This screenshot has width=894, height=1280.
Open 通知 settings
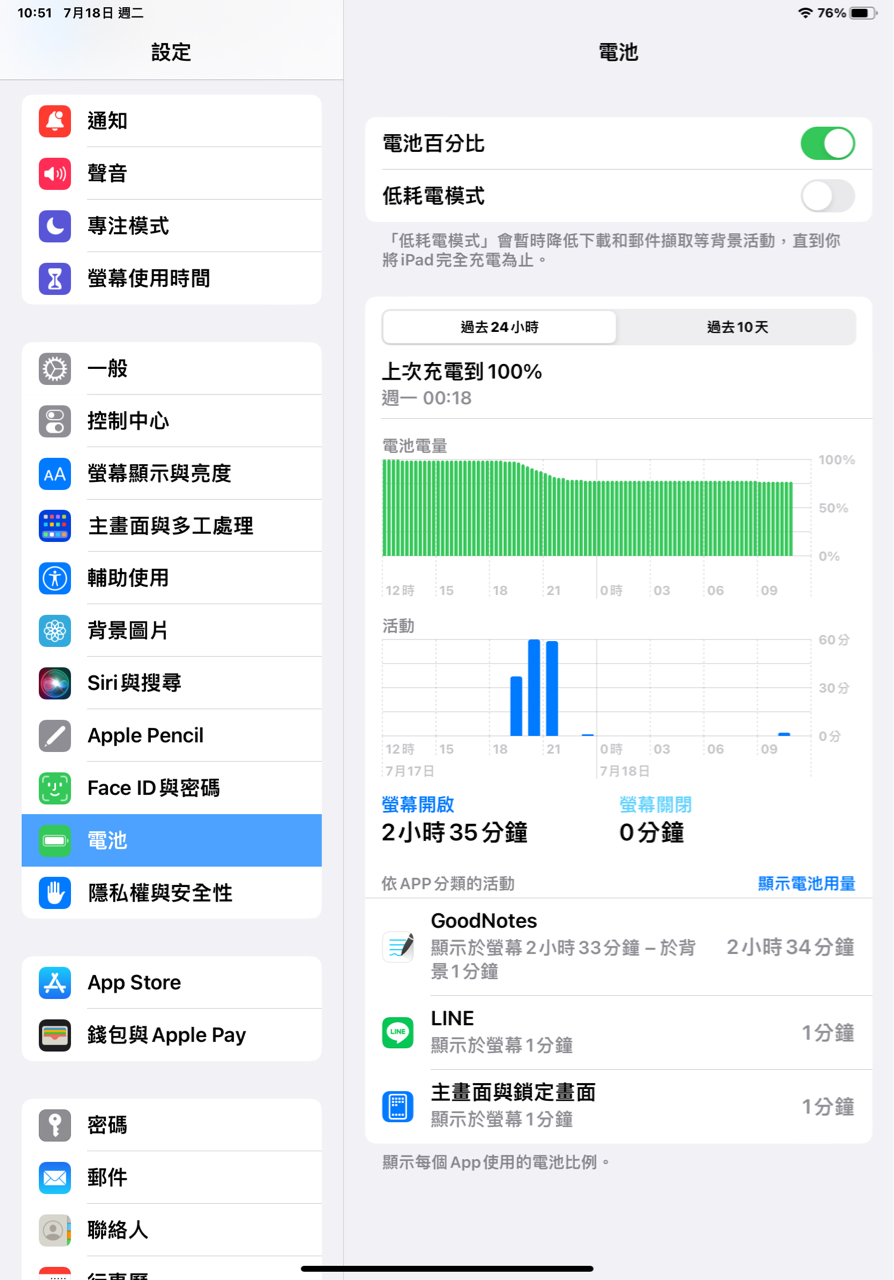(x=171, y=121)
